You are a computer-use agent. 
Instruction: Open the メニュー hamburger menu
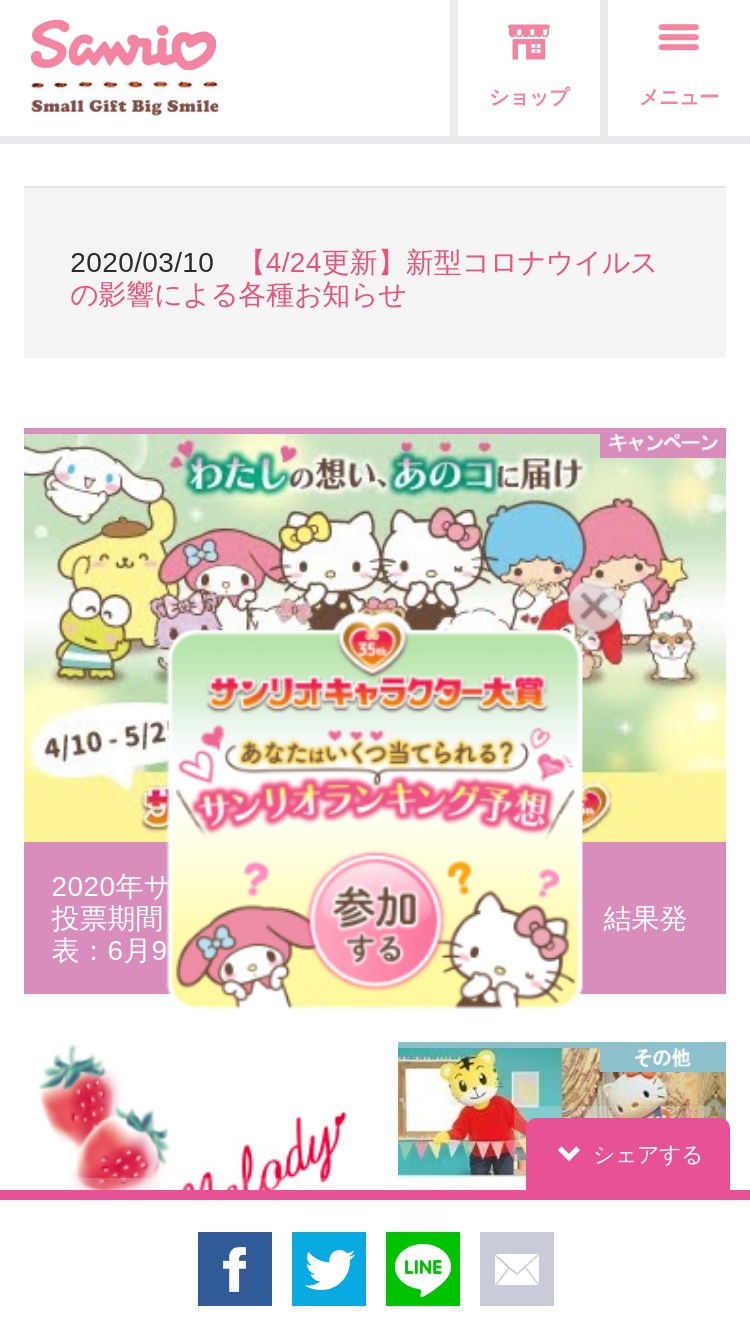click(x=679, y=68)
